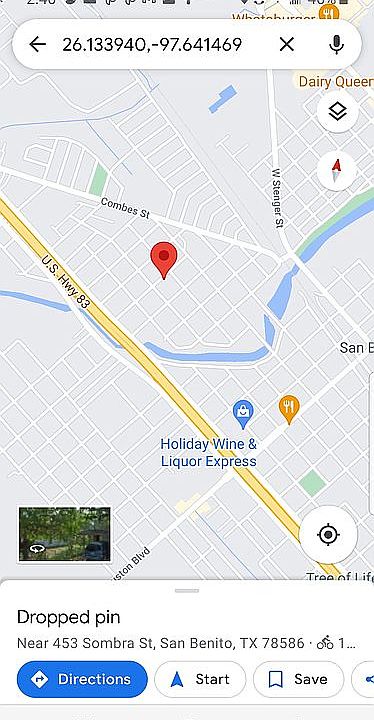Reset map orientation with the compass
The width and height of the screenshot is (374, 720).
(337, 171)
